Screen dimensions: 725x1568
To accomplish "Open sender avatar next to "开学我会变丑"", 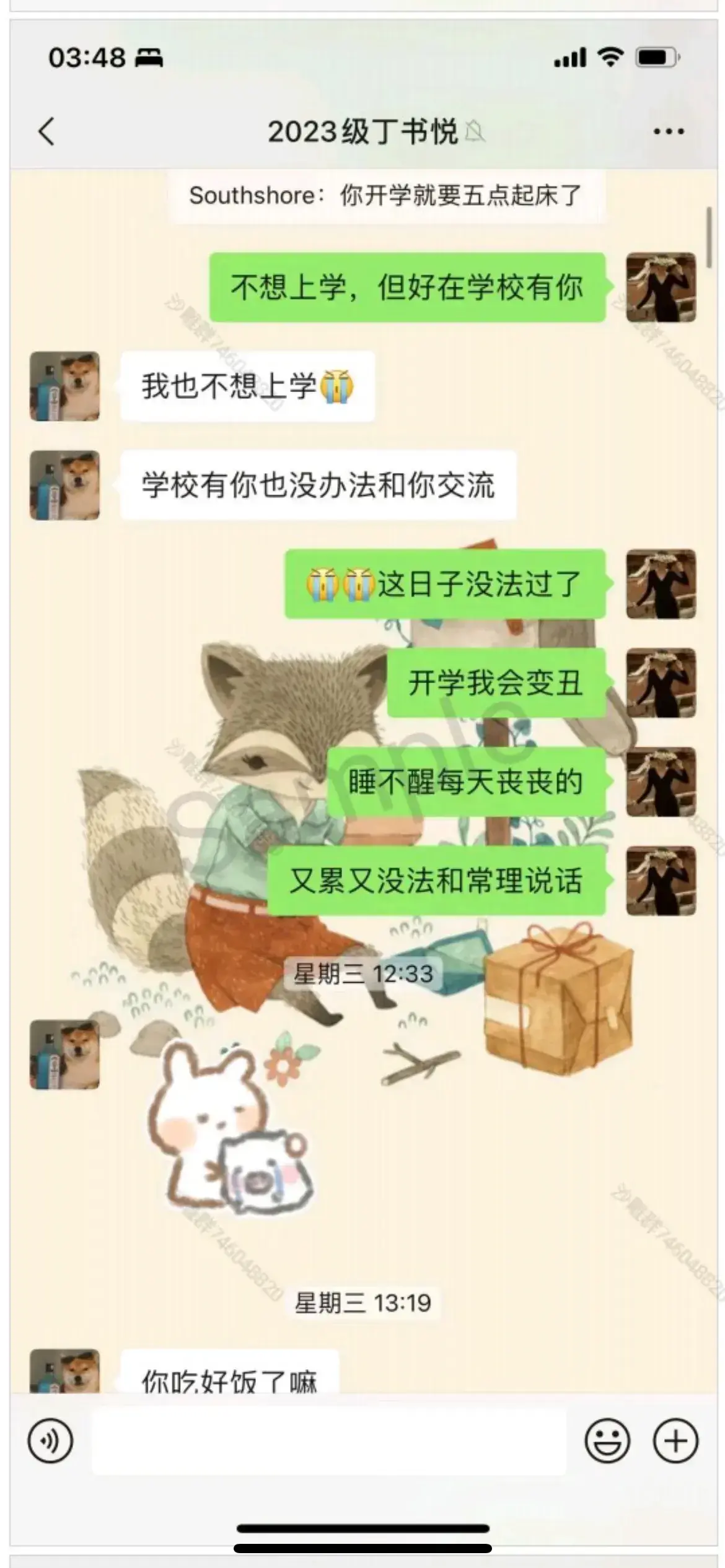I will point(661,682).
